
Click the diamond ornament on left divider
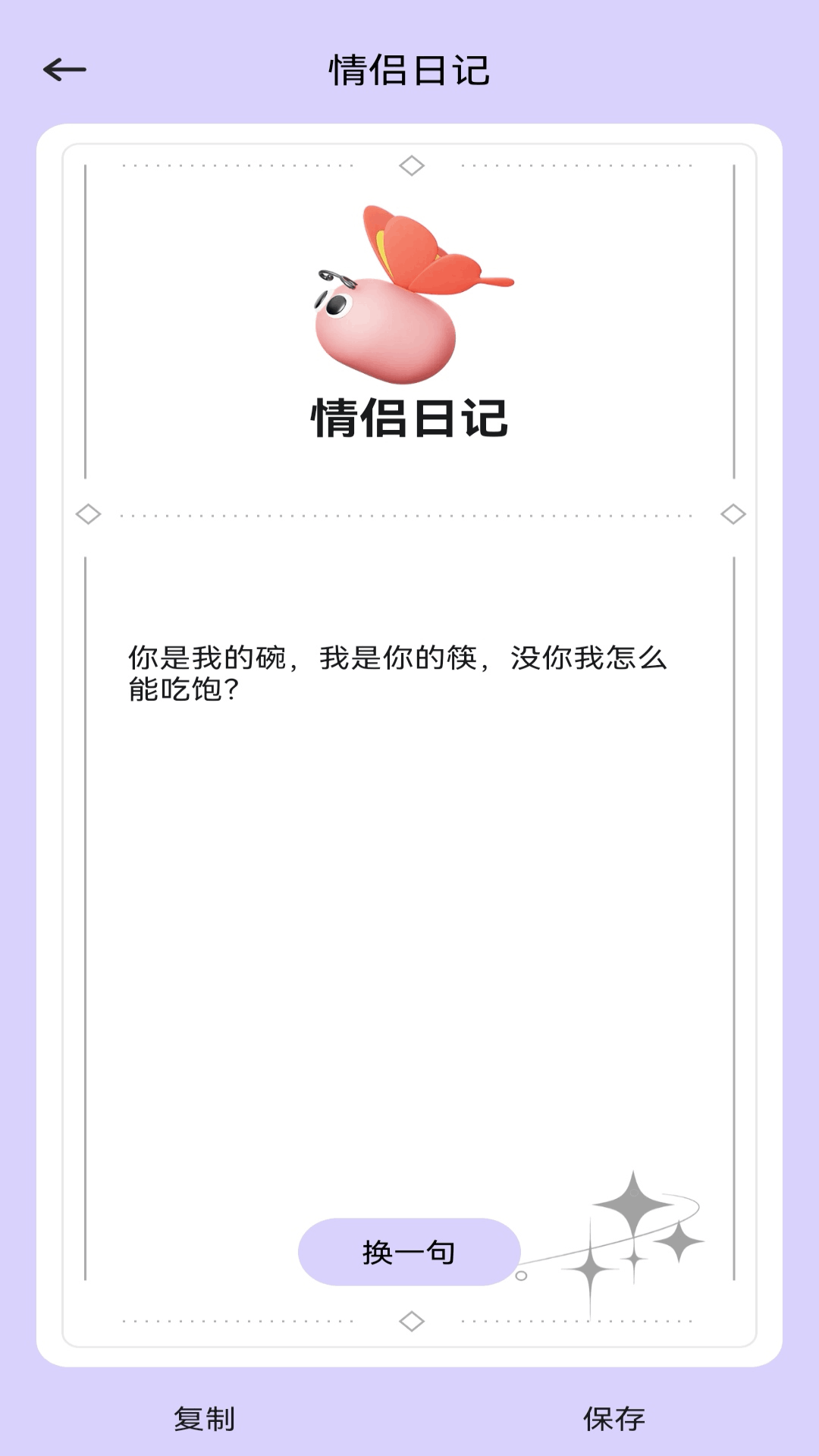pyautogui.click(x=89, y=515)
